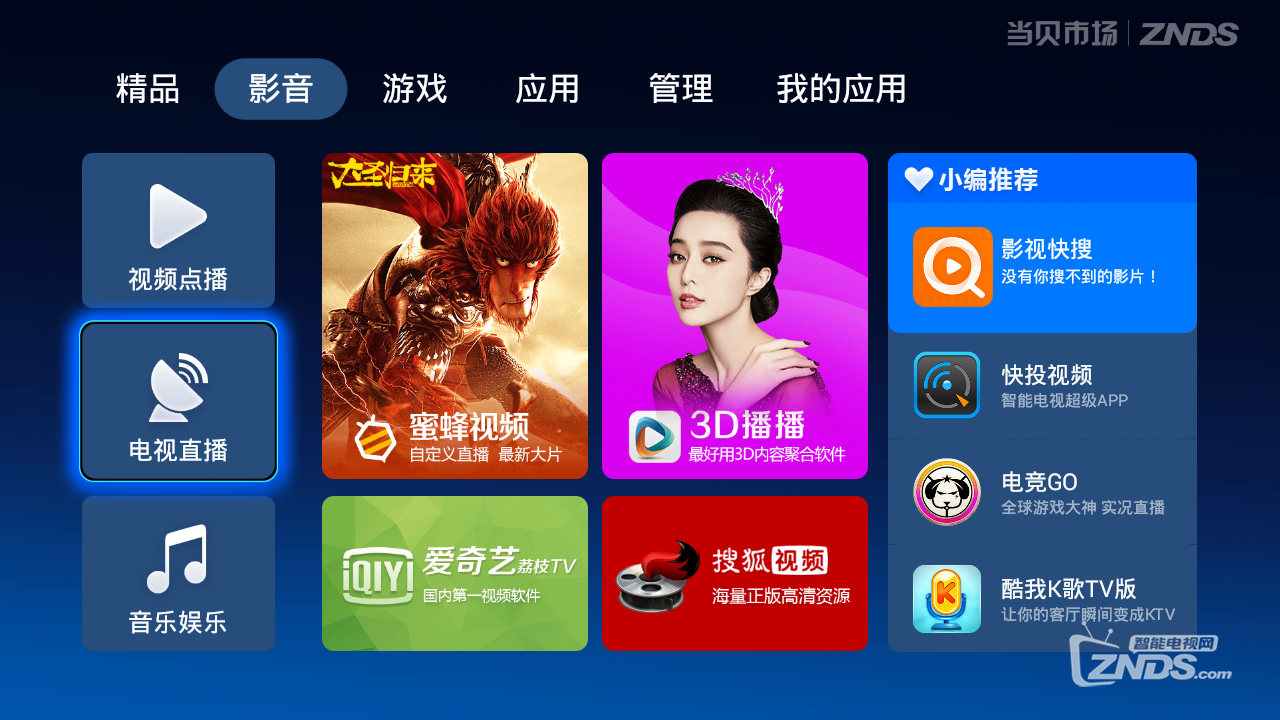1280x720 pixels.
Task: Open the 音乐娱乐 category
Action: click(178, 573)
